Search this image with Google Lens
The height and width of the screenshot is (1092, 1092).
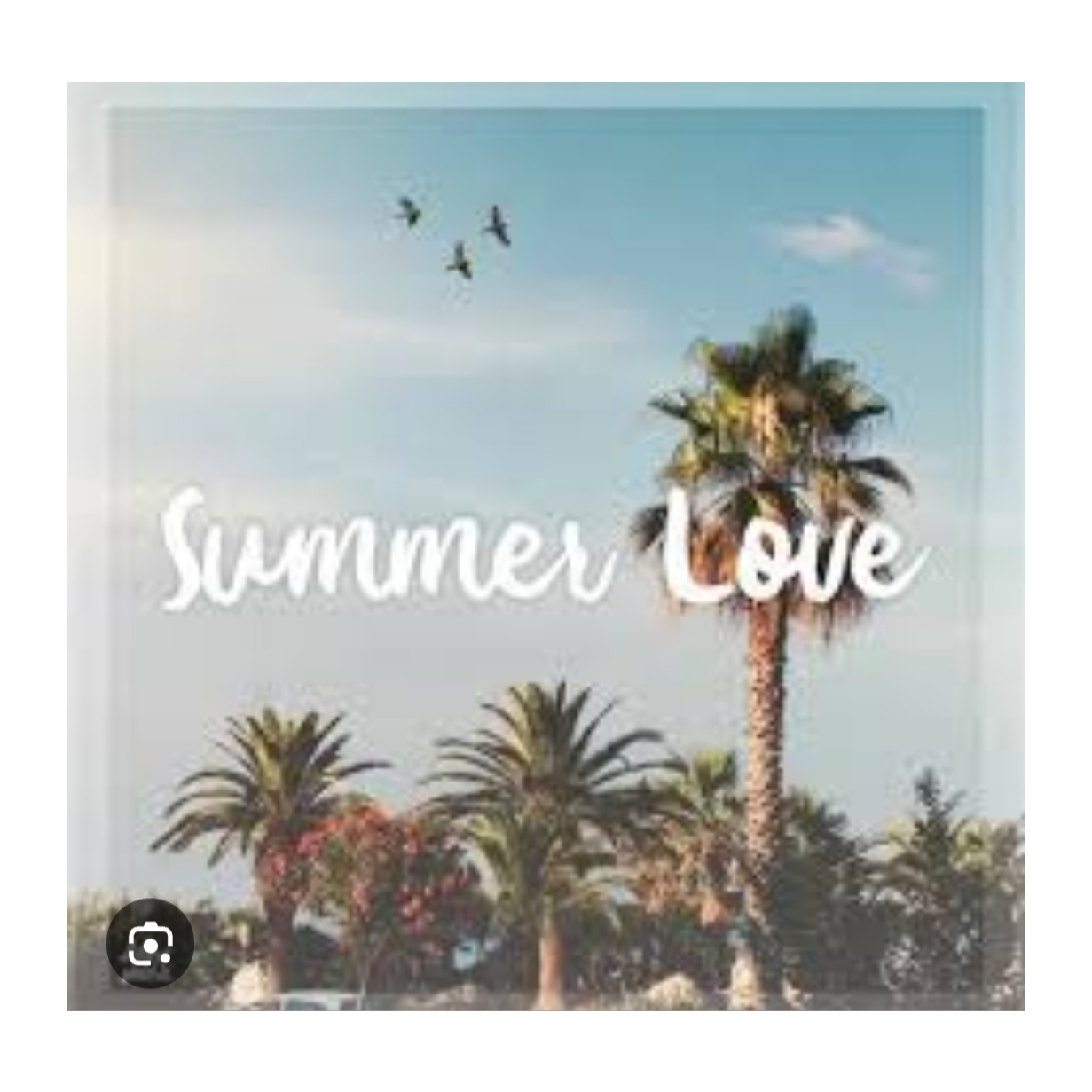(x=150, y=943)
